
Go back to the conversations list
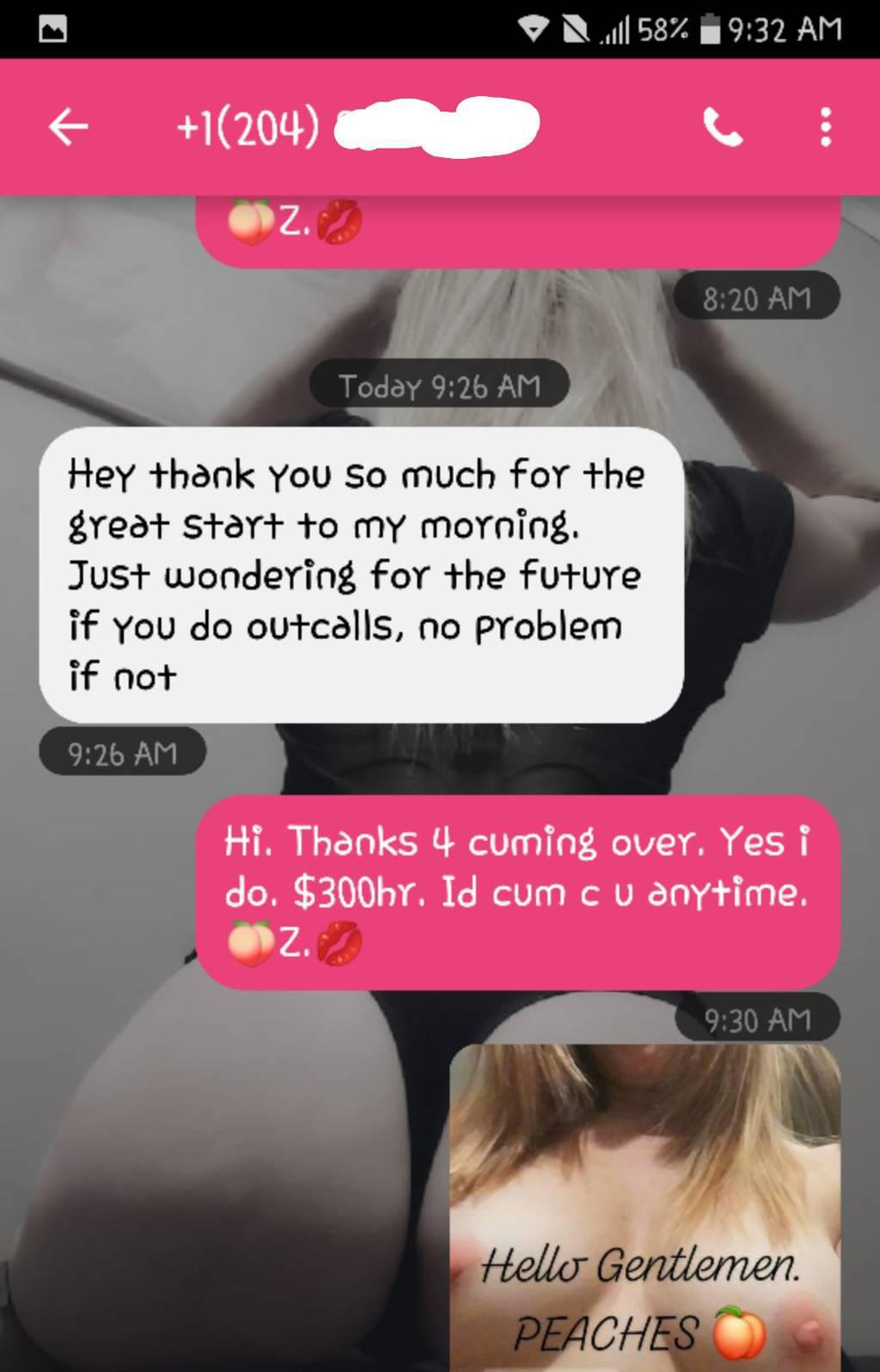click(x=68, y=128)
